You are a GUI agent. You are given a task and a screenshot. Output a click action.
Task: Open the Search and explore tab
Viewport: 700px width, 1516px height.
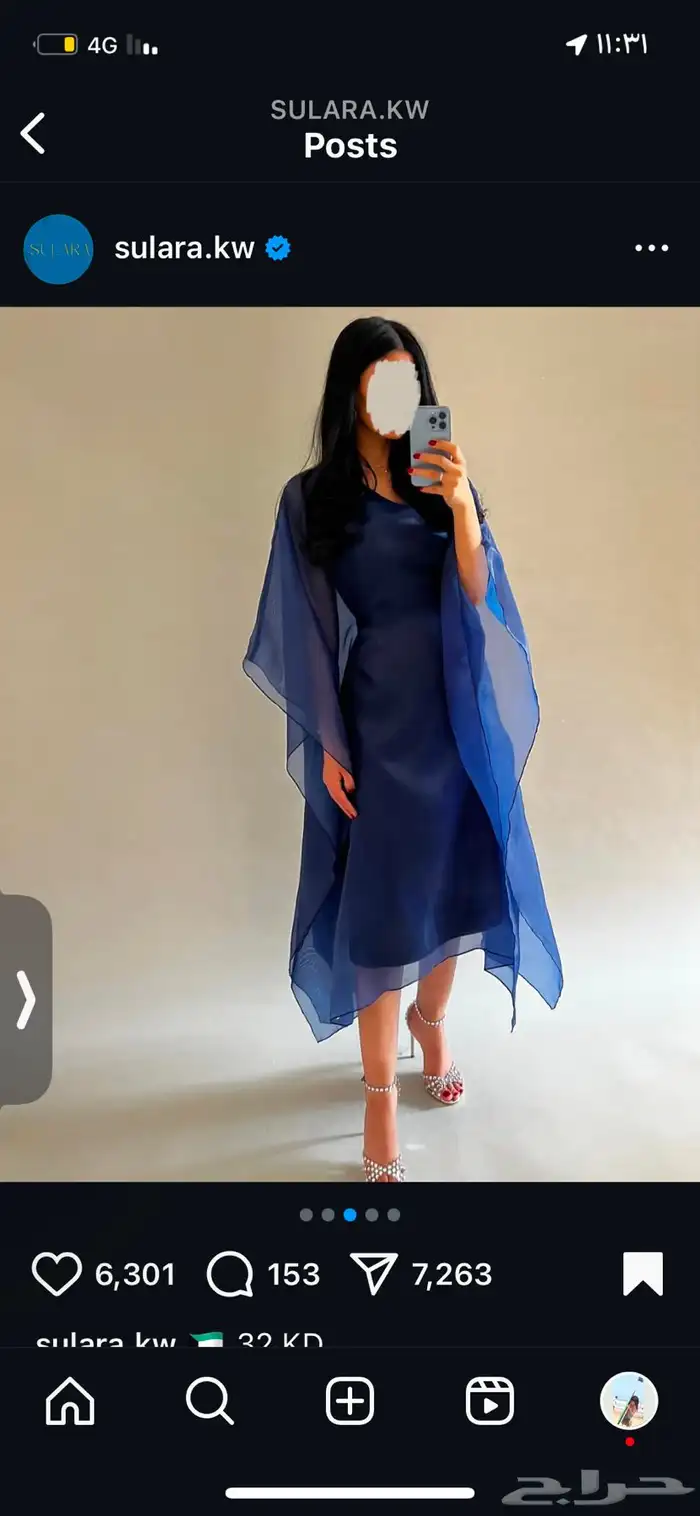[210, 1401]
